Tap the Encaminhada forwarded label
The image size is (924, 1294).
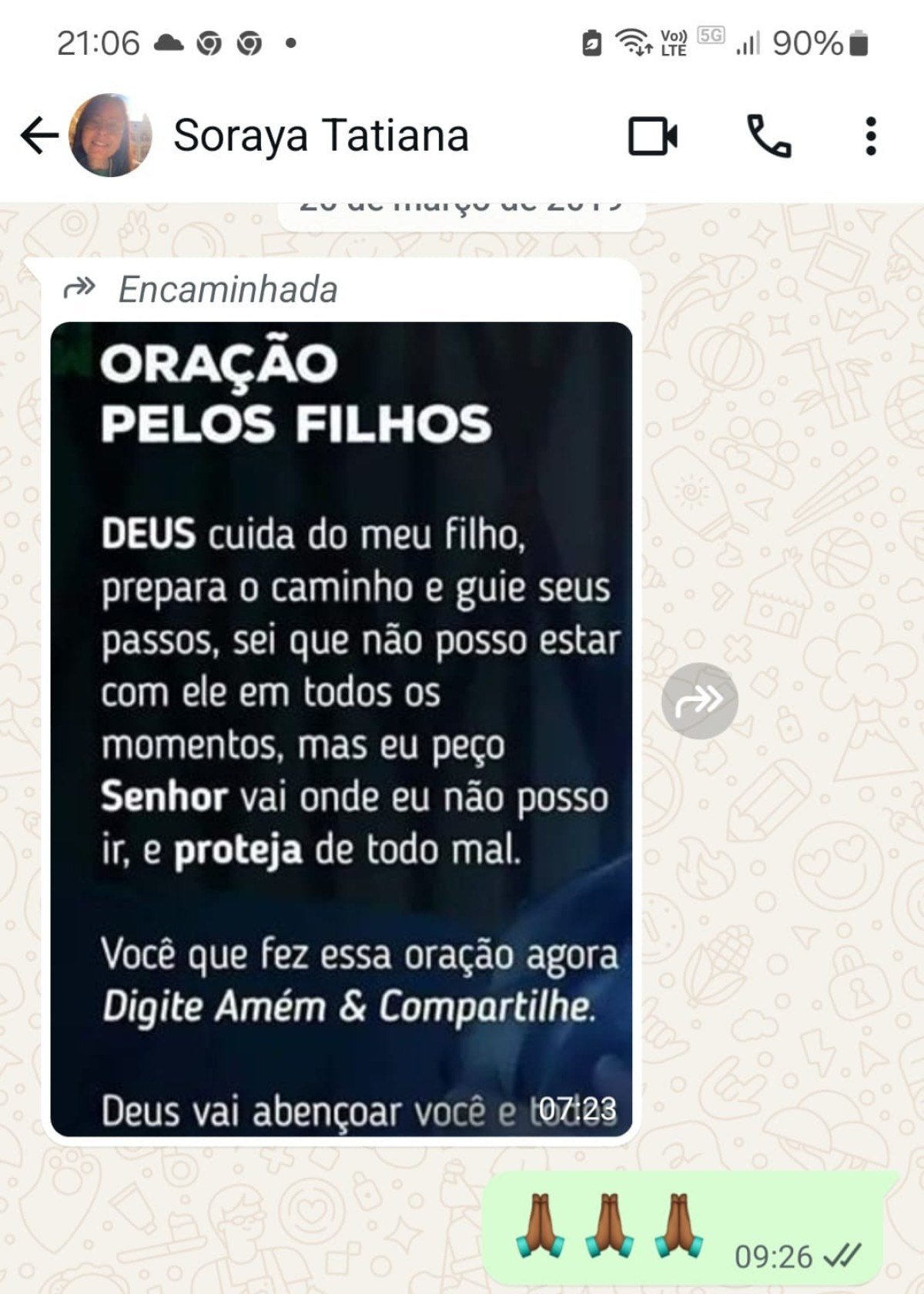pyautogui.click(x=226, y=290)
